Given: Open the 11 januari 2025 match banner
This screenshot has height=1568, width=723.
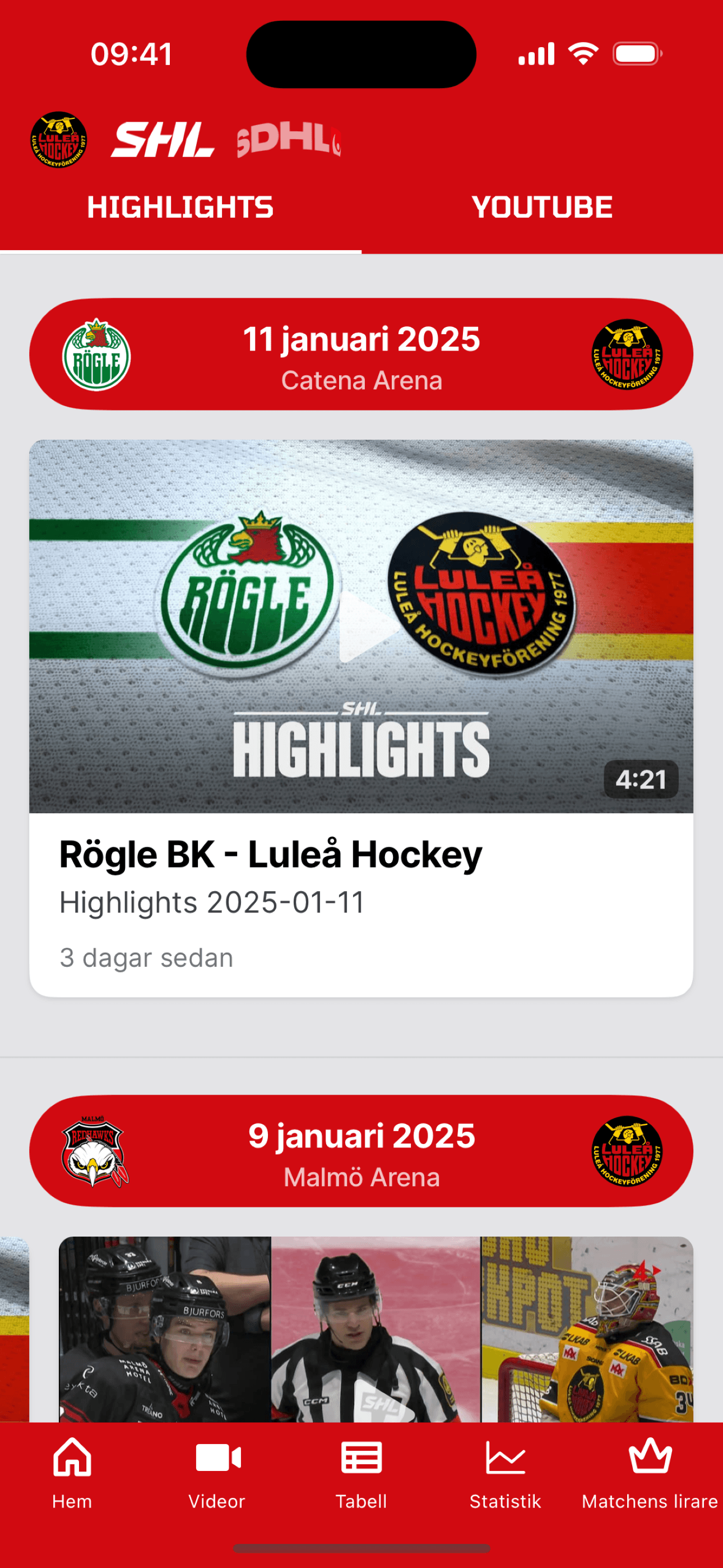Looking at the screenshot, I should 361,354.
